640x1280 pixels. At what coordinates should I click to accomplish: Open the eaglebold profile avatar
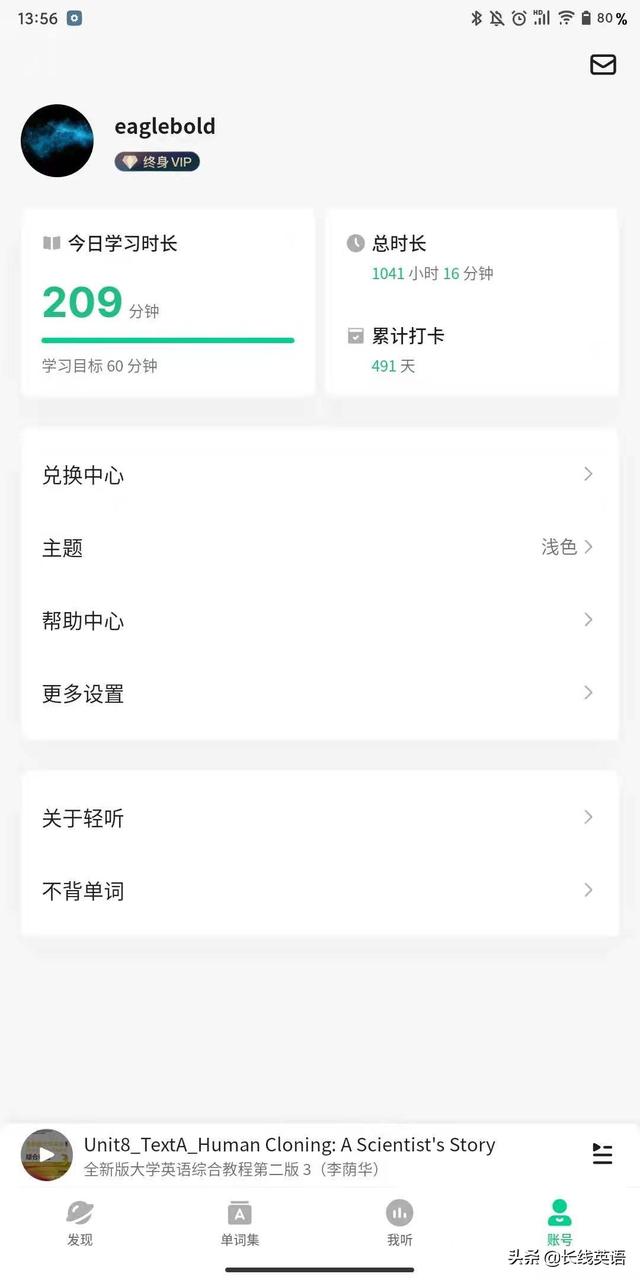point(57,141)
